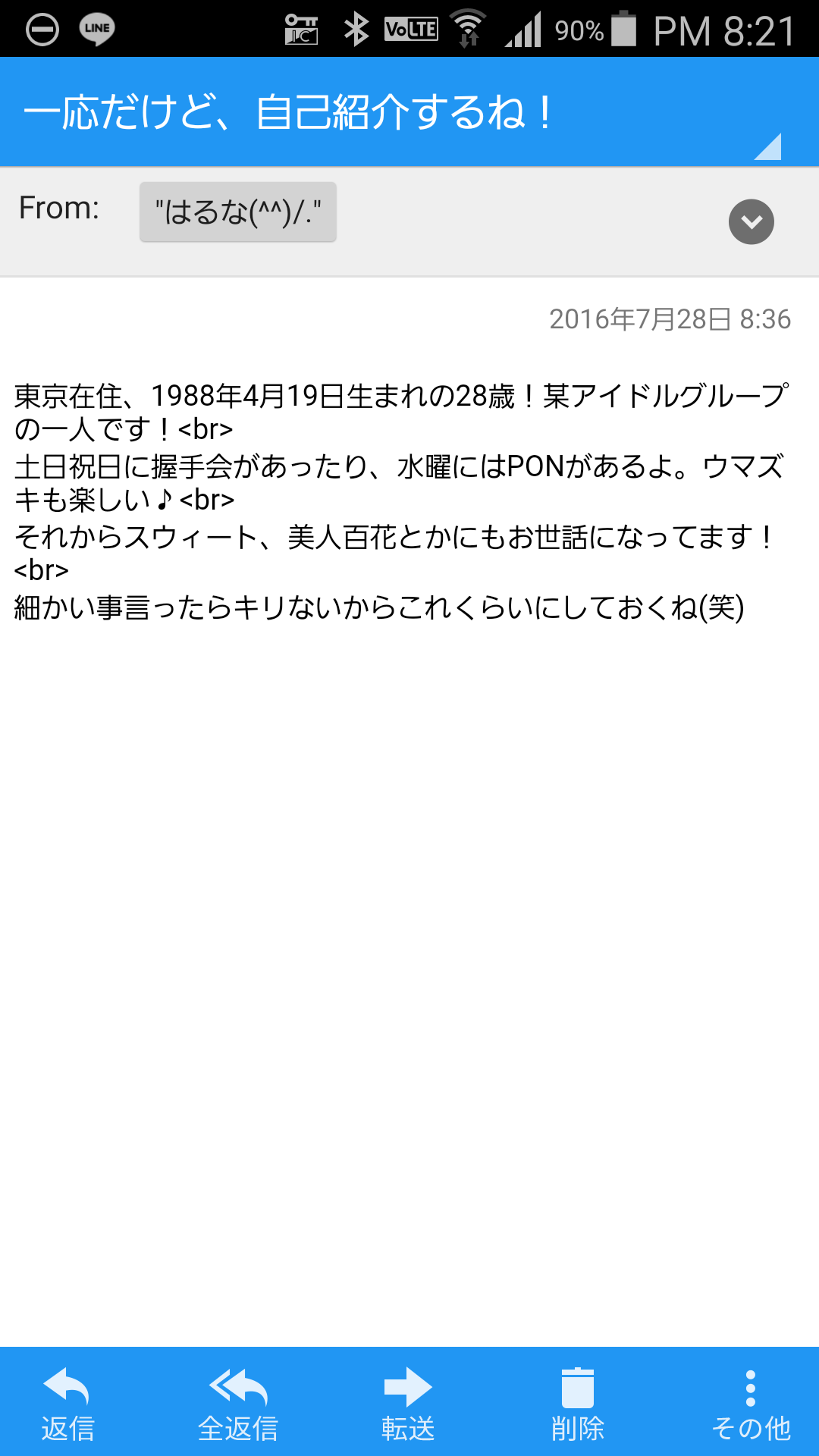The height and width of the screenshot is (1456, 819).
Task: Tap the sender chip はるな(^^)/.
Action: [x=237, y=212]
